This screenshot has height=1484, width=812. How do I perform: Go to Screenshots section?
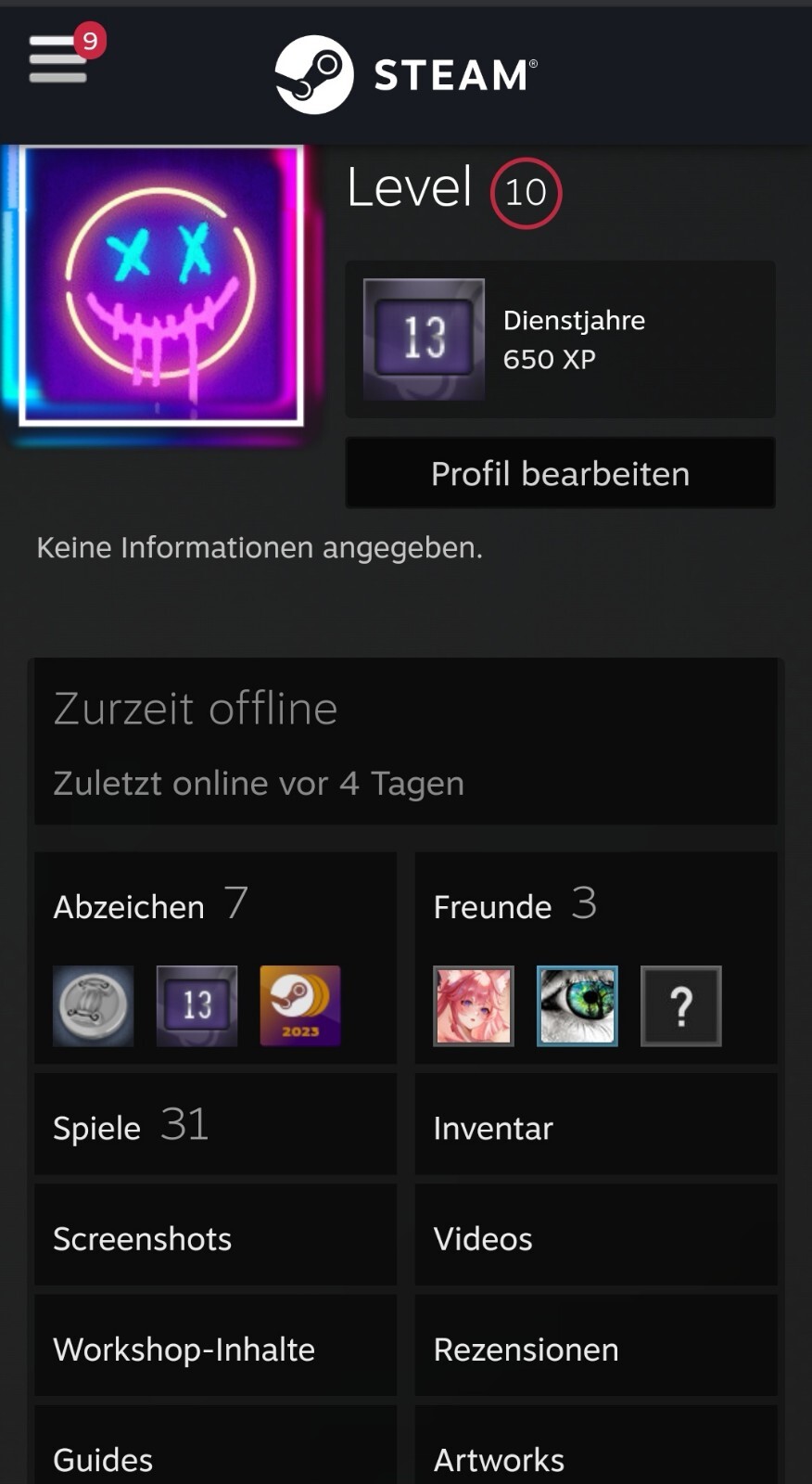click(x=215, y=1236)
